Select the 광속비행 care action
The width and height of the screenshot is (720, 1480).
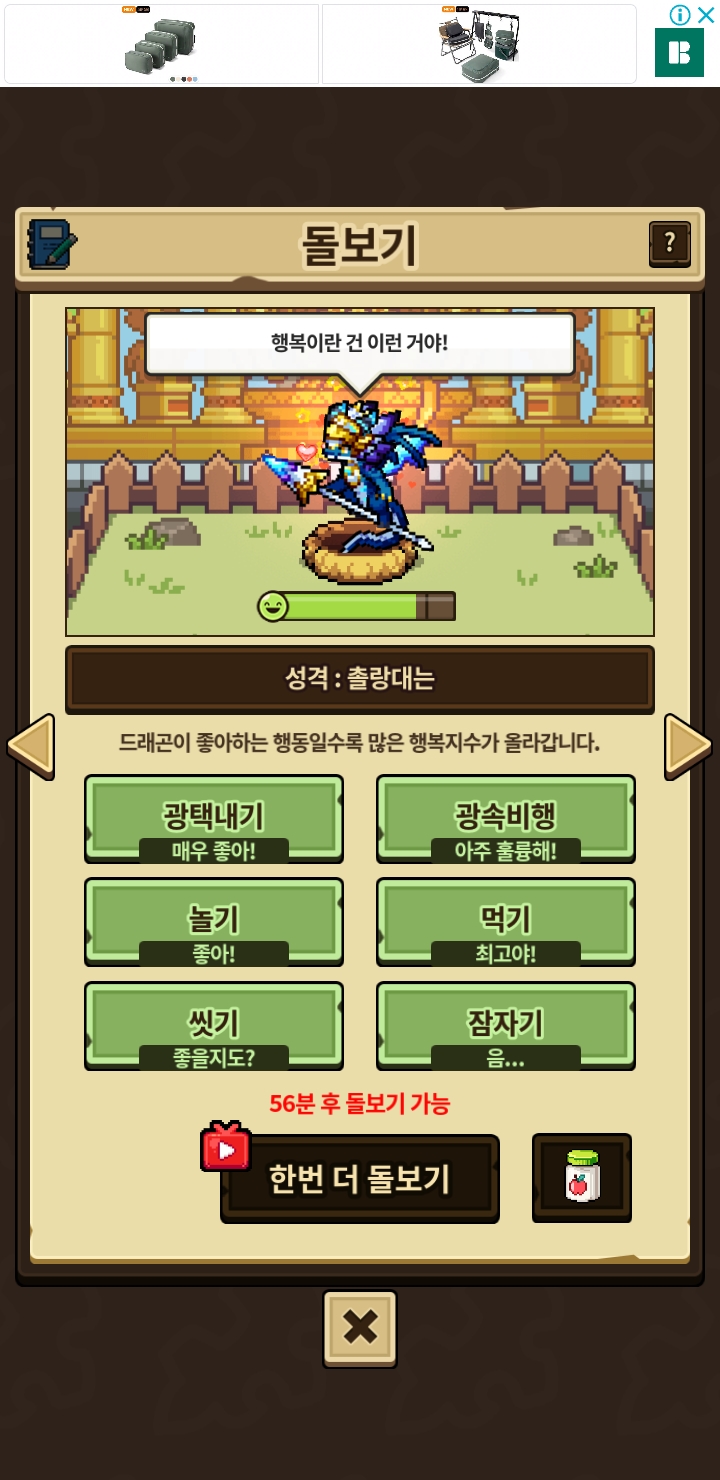point(505,818)
